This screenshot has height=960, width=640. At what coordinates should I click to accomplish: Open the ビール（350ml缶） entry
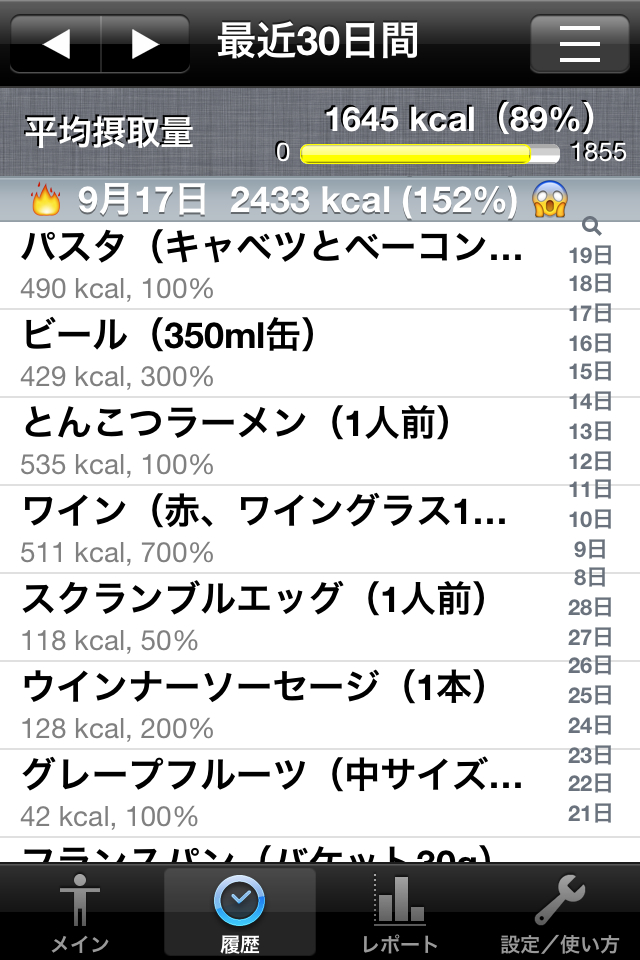point(280,353)
